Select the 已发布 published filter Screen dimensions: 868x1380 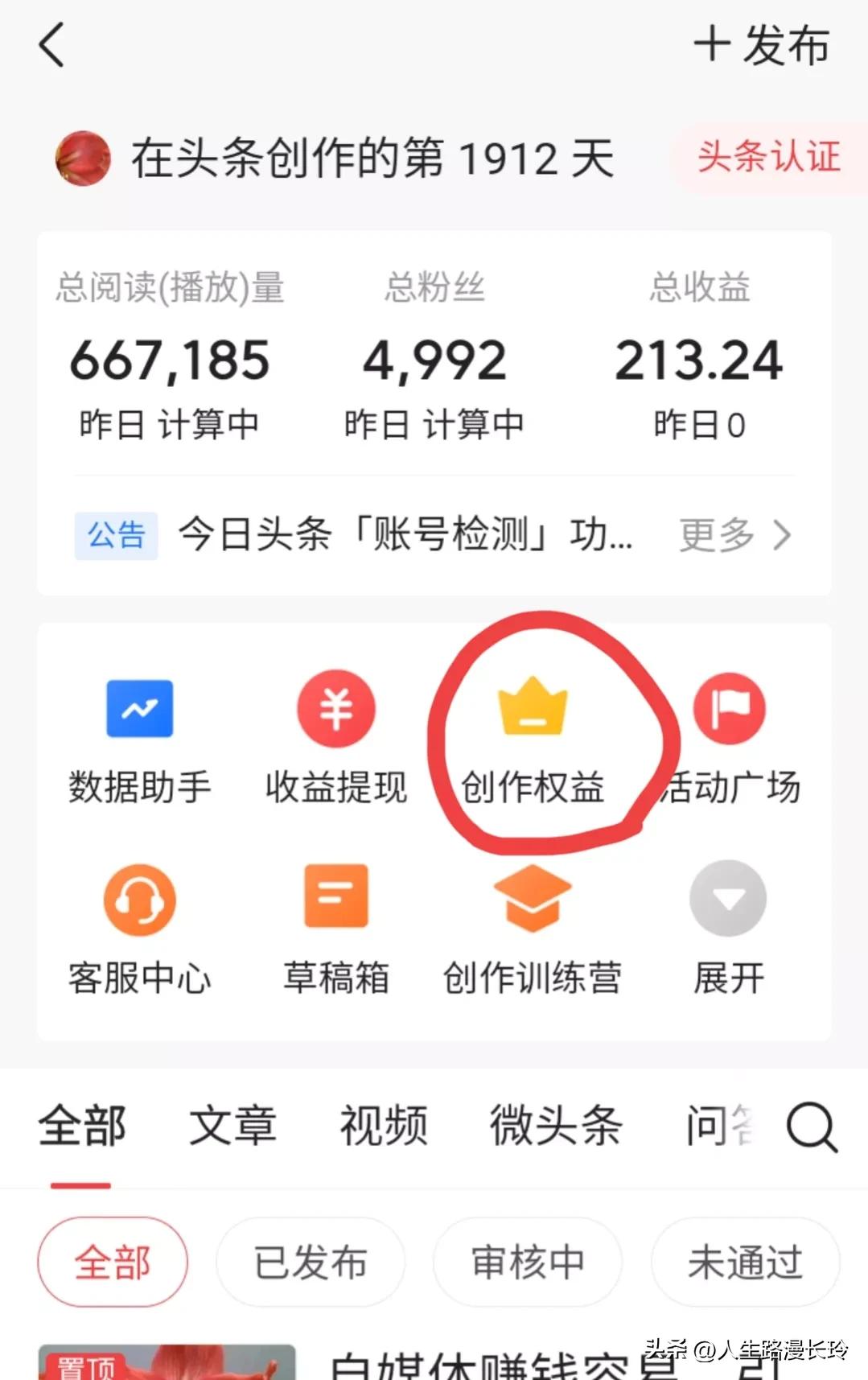[x=311, y=1261]
